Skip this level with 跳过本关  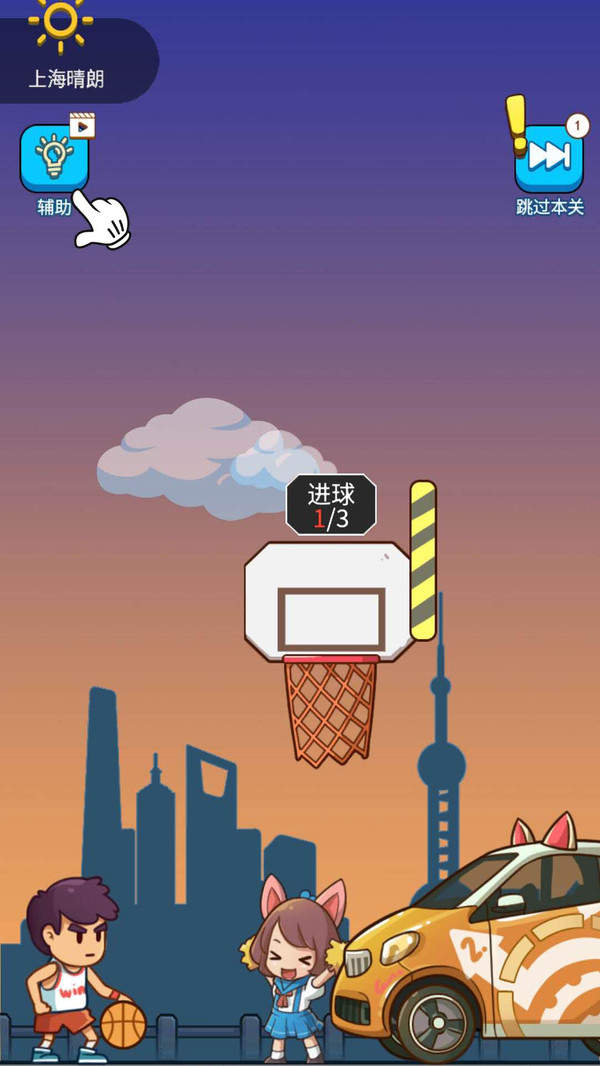point(549,158)
